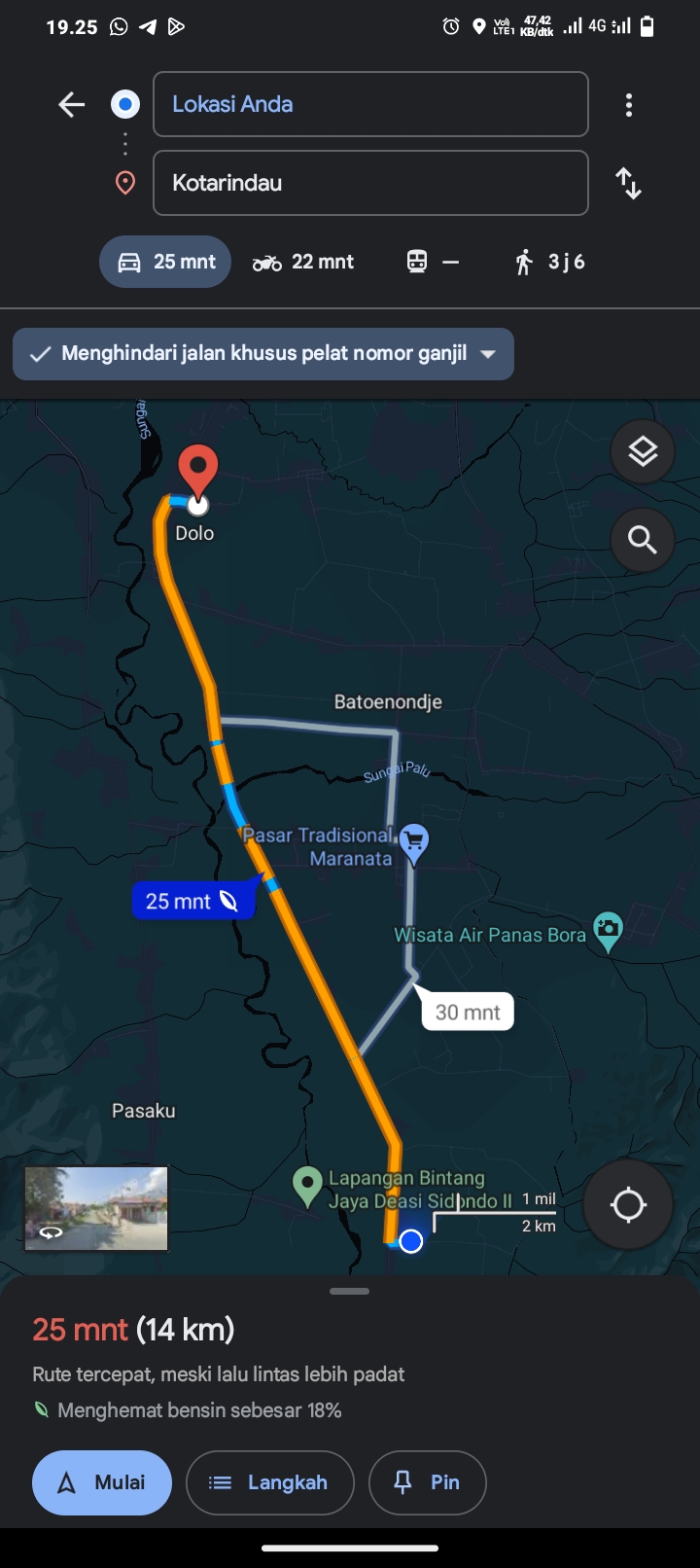
Task: Open the three-dot overflow menu
Action: point(629,104)
